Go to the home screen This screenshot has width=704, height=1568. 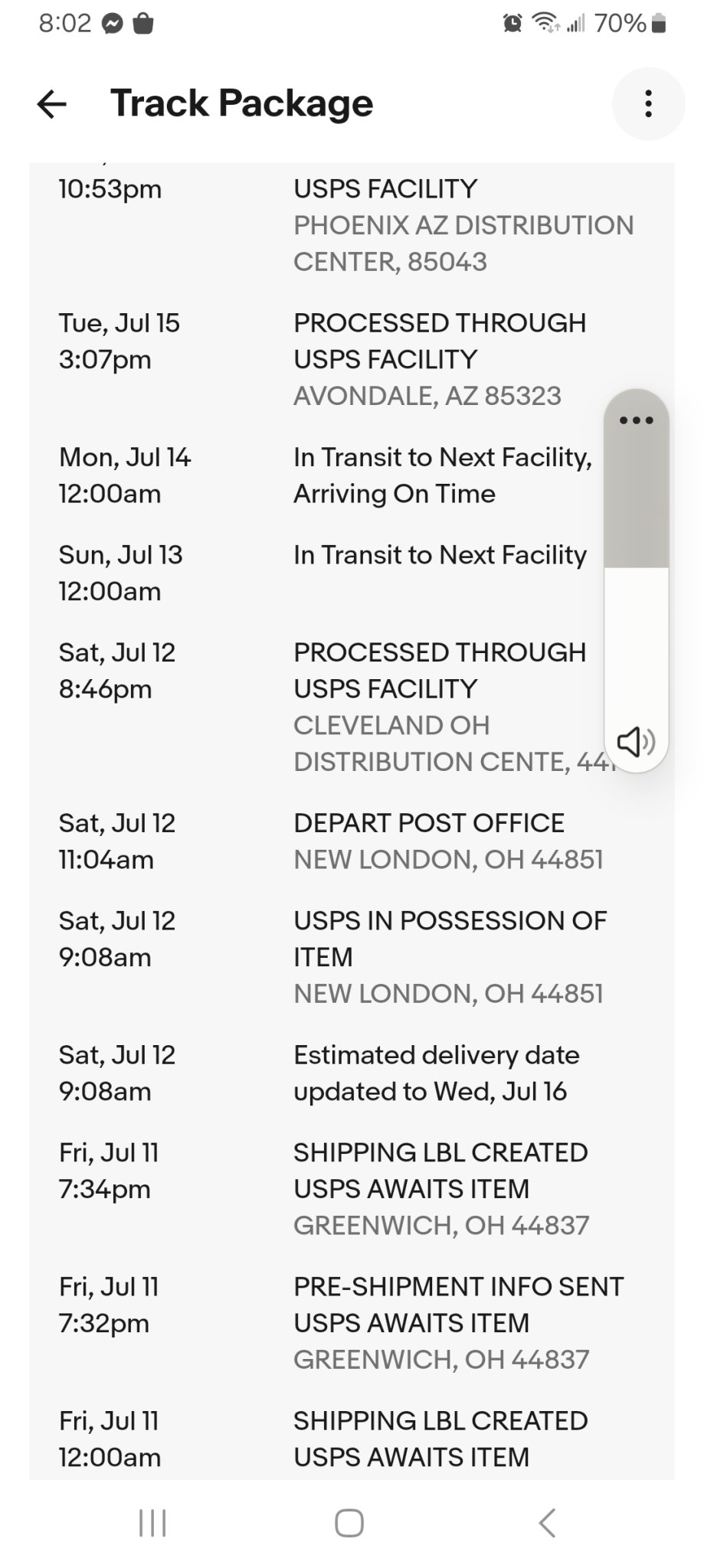point(349,1523)
